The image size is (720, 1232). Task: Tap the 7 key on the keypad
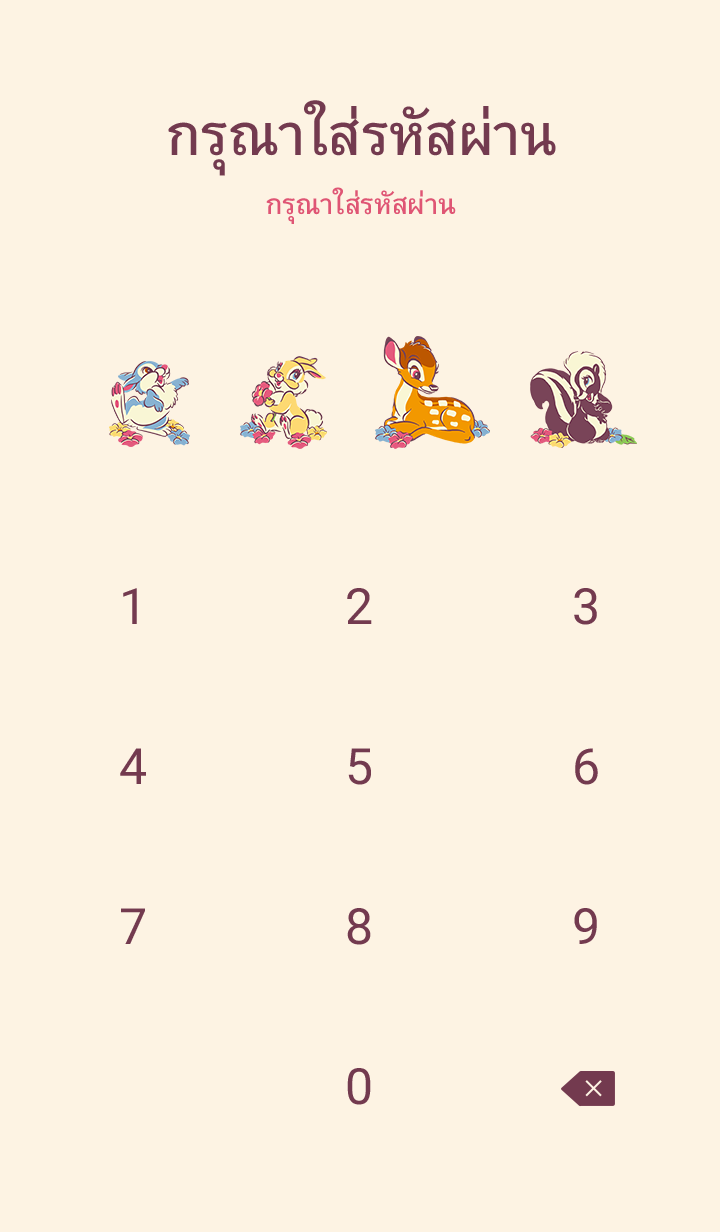coord(132,927)
